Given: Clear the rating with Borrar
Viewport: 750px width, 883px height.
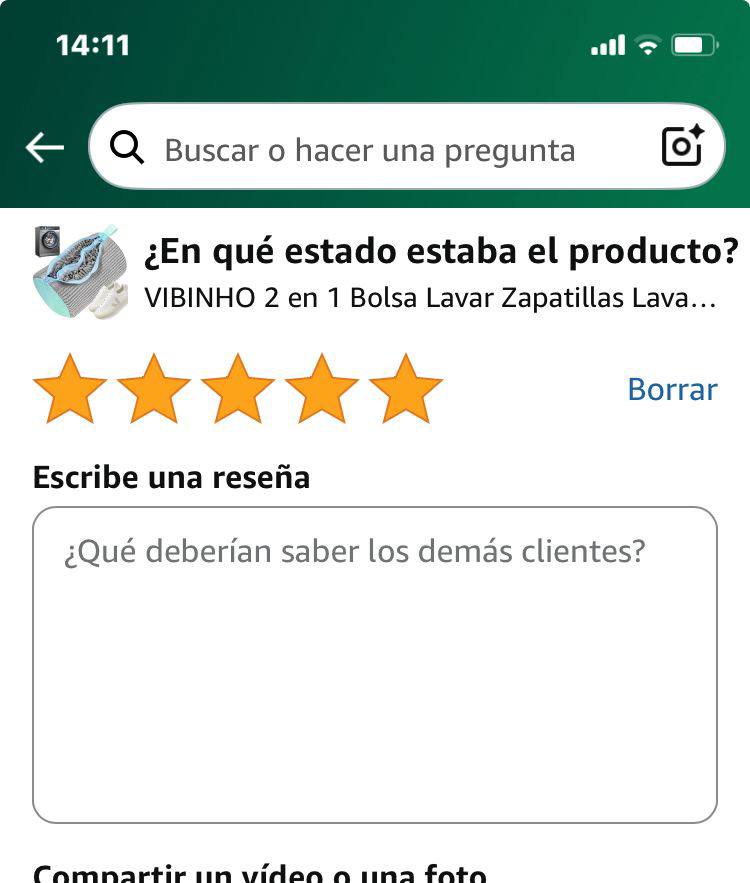Looking at the screenshot, I should point(672,389).
